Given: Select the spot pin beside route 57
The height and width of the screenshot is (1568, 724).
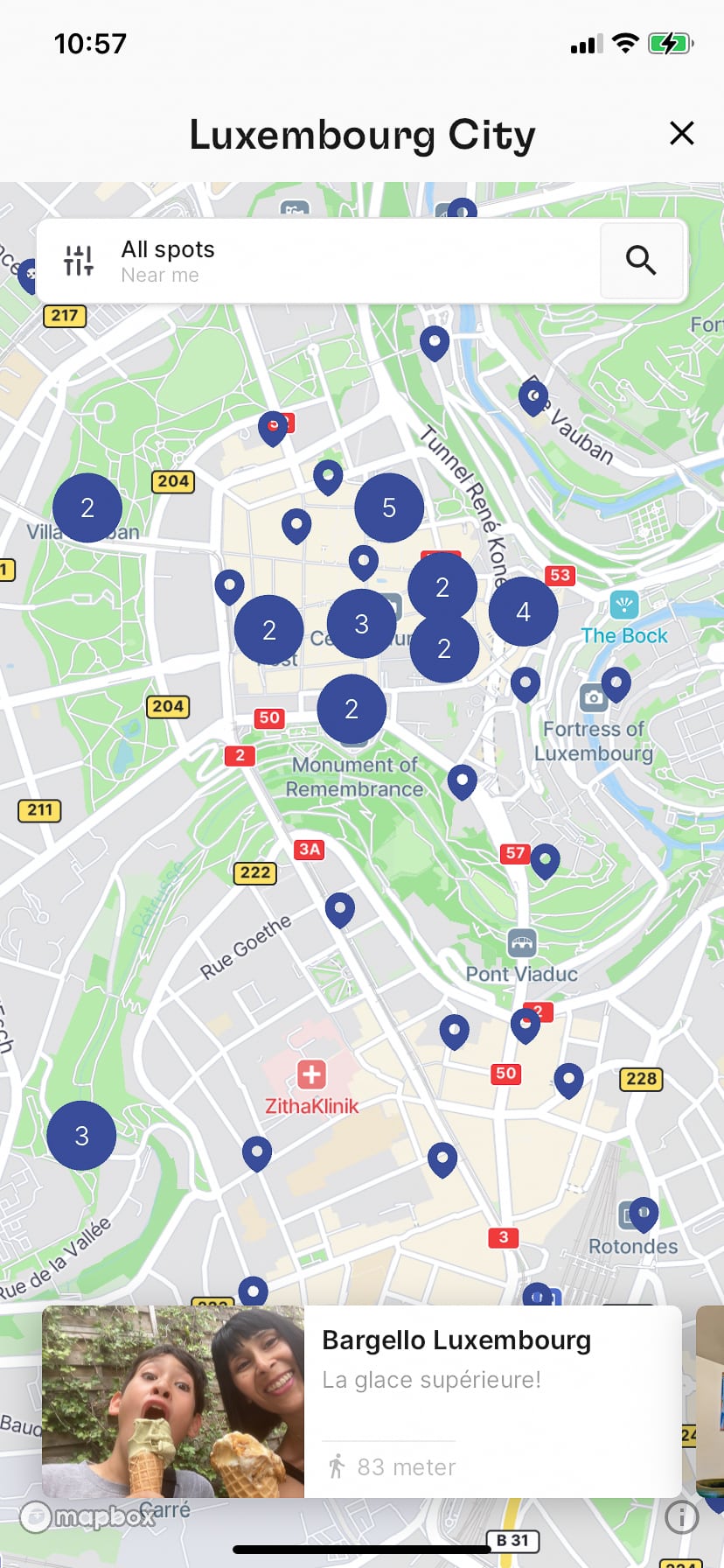Looking at the screenshot, I should point(545,859).
